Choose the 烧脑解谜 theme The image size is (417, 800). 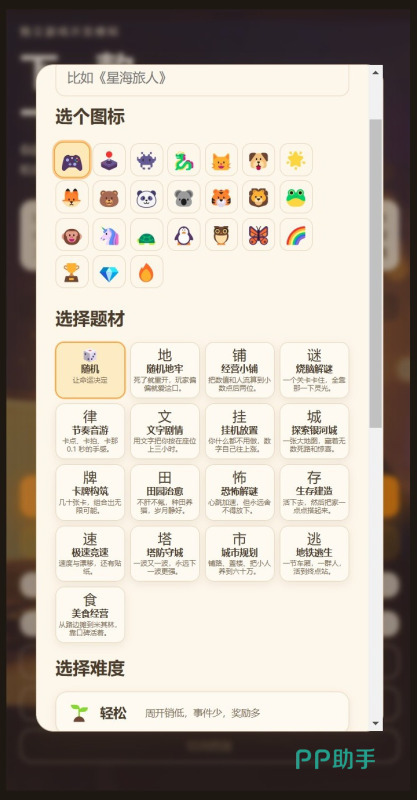pos(314,370)
